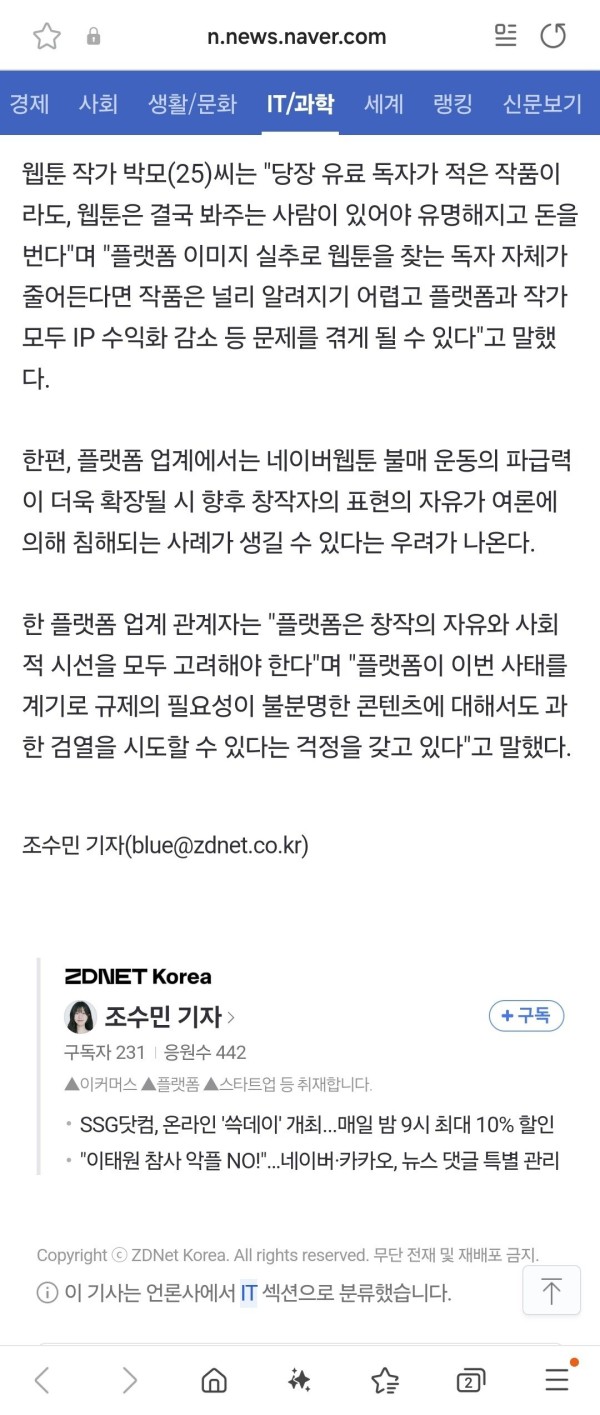This screenshot has width=600, height=1415.
Task: Open the SSG닷컴 쓱데이 article
Action: (x=316, y=1125)
